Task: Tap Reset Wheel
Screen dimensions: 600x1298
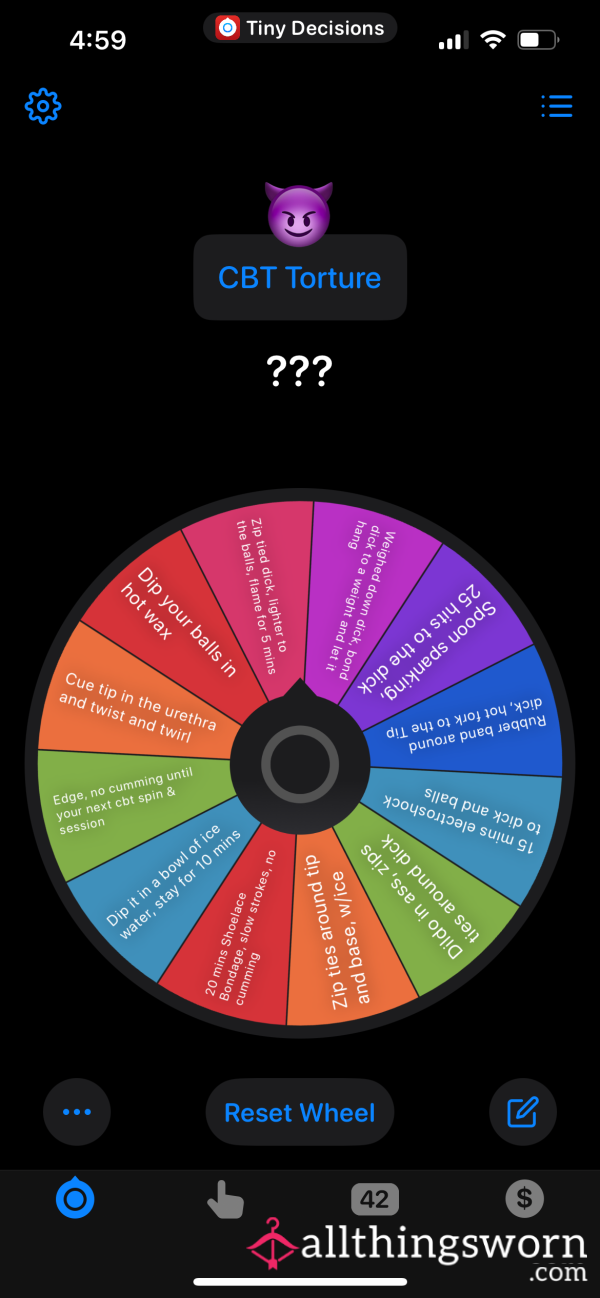Action: click(300, 1112)
